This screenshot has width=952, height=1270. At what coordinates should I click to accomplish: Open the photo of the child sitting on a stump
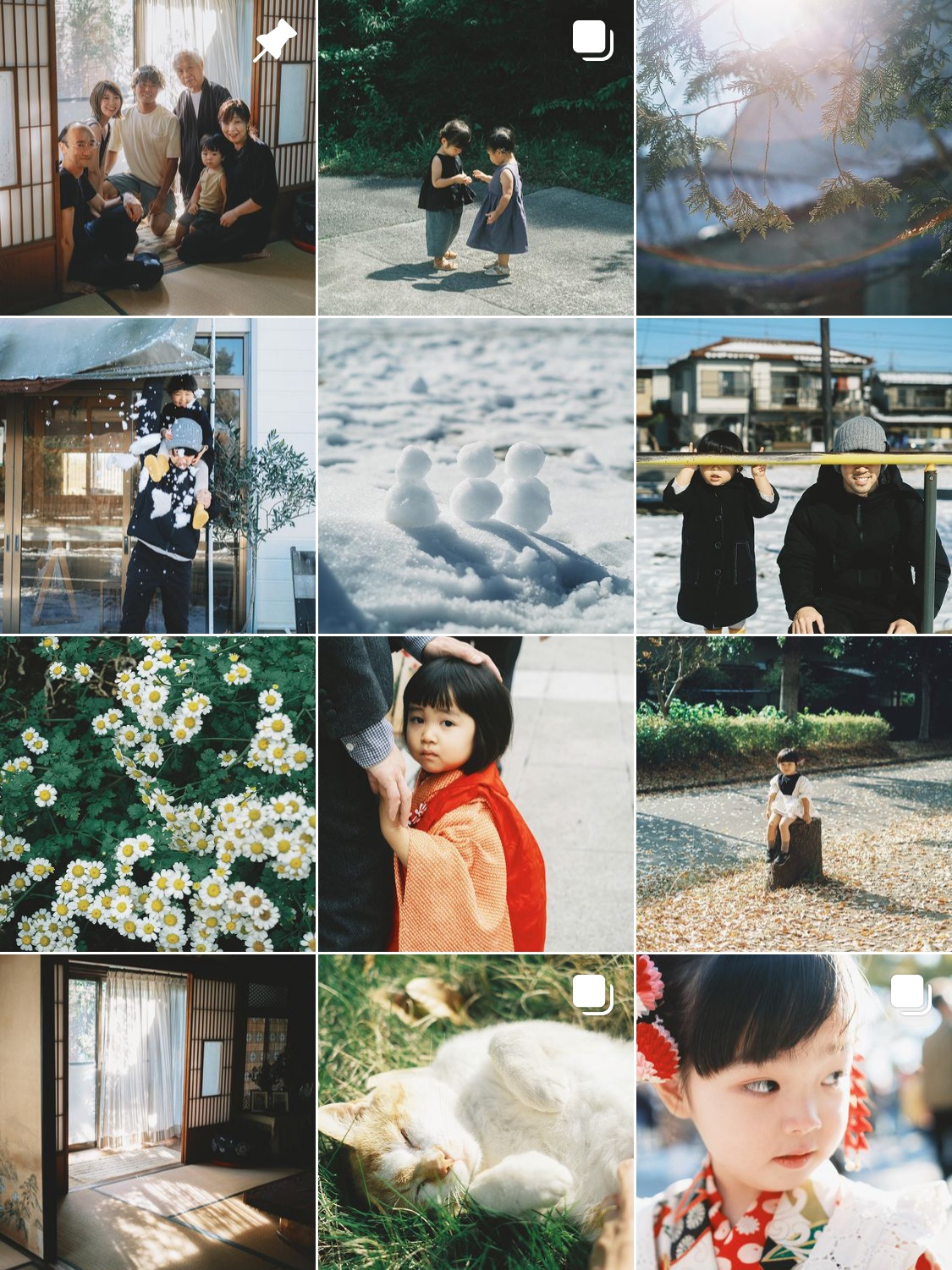(x=794, y=794)
